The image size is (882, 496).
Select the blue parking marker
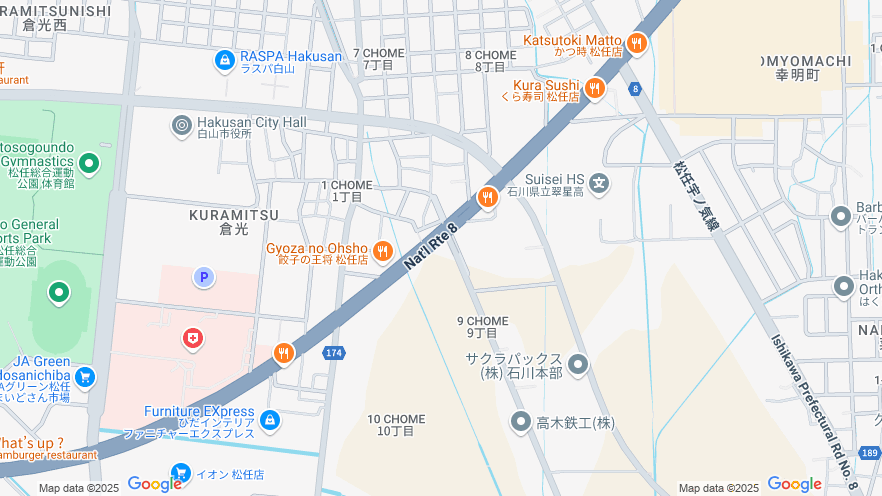point(204,277)
